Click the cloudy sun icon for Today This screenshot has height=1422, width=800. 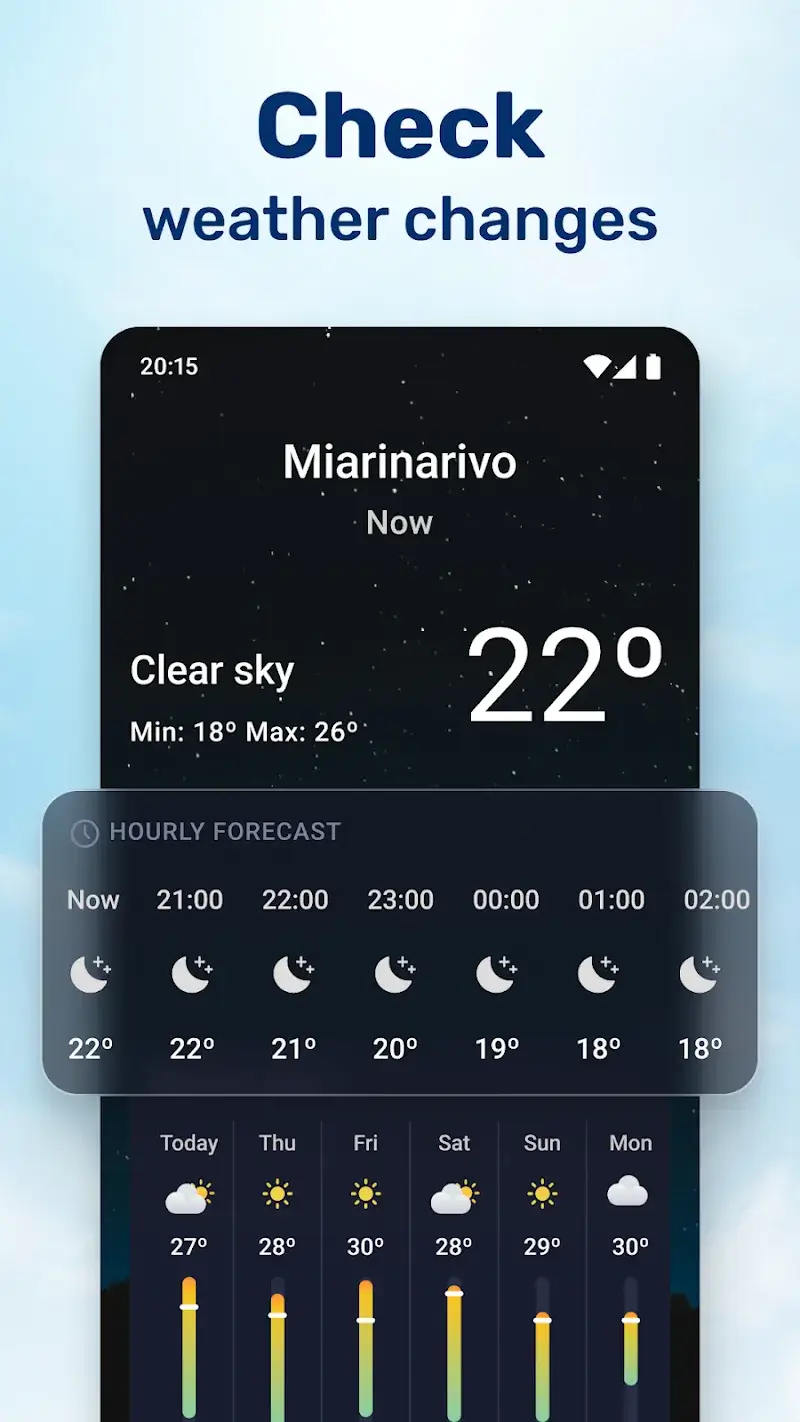pos(189,1195)
